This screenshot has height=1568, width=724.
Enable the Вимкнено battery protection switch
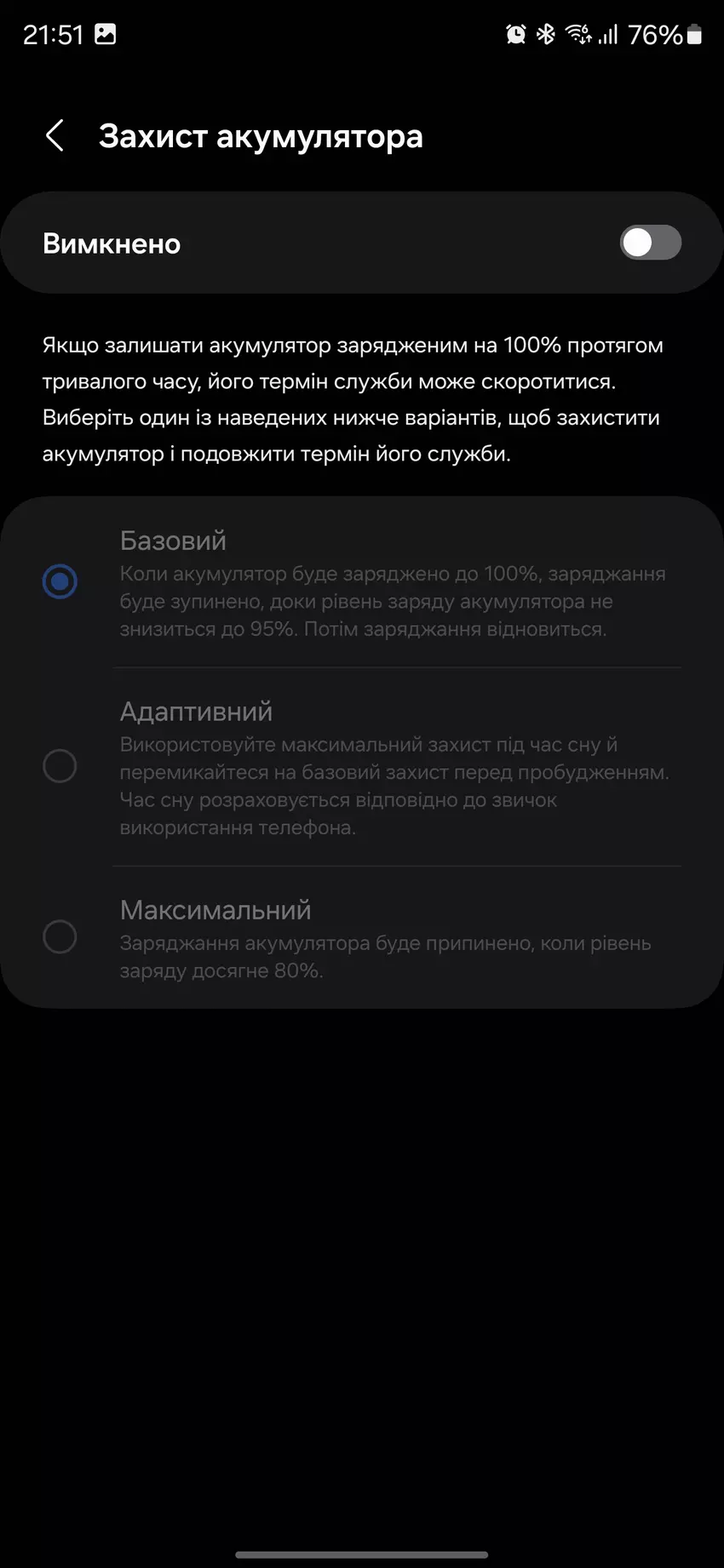[x=650, y=243]
